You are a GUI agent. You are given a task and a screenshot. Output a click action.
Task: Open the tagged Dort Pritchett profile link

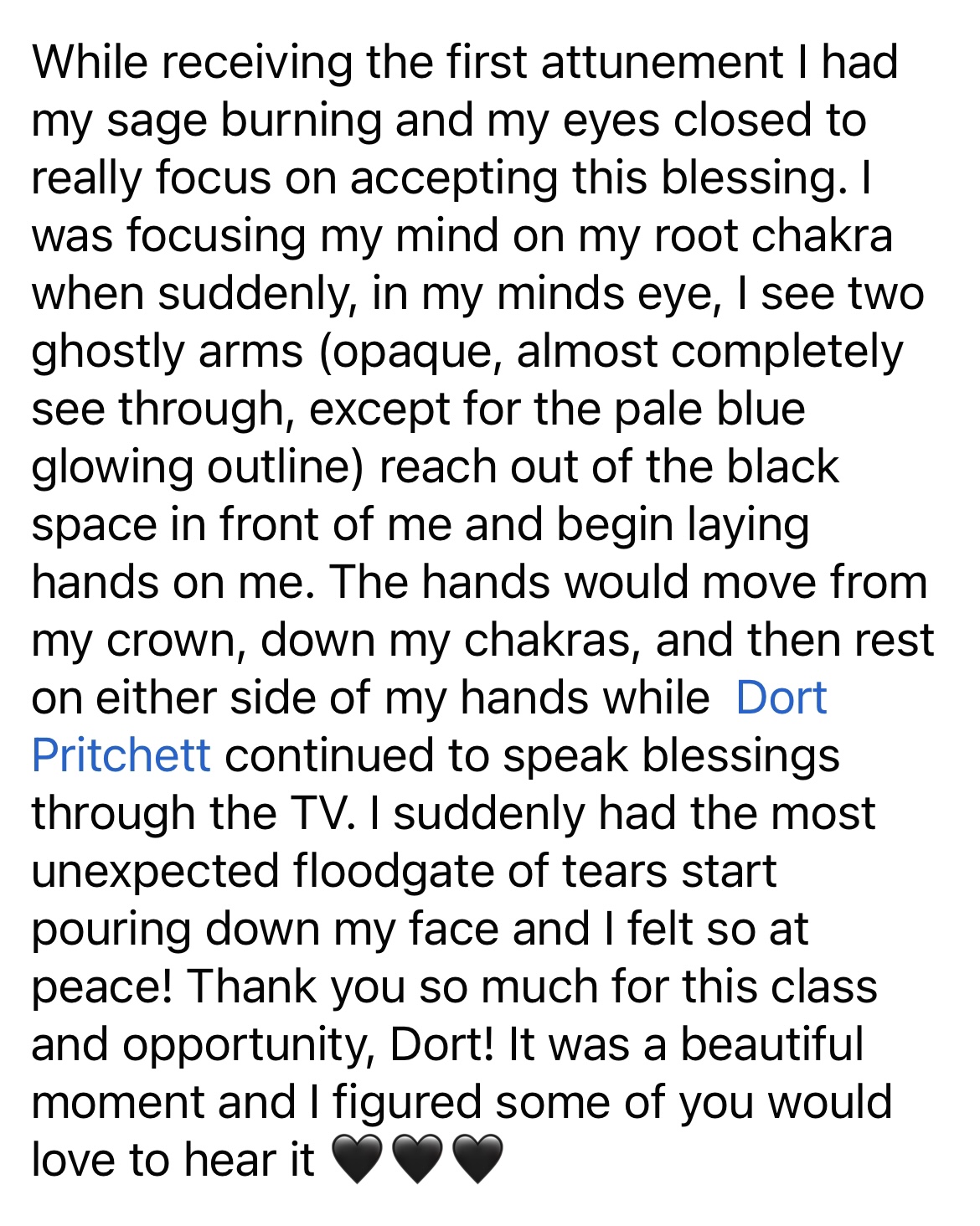(781, 698)
